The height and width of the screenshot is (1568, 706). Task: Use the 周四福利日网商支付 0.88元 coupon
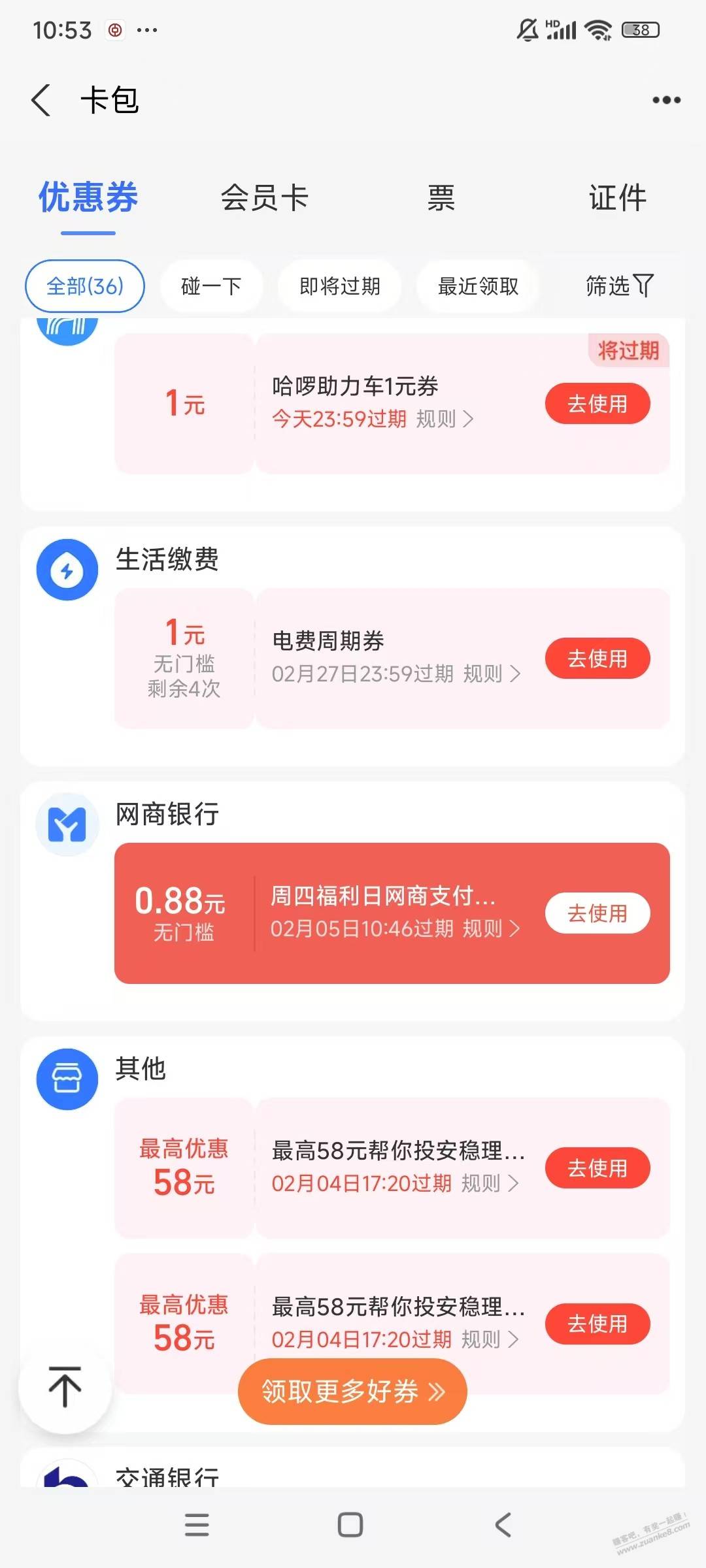[597, 913]
